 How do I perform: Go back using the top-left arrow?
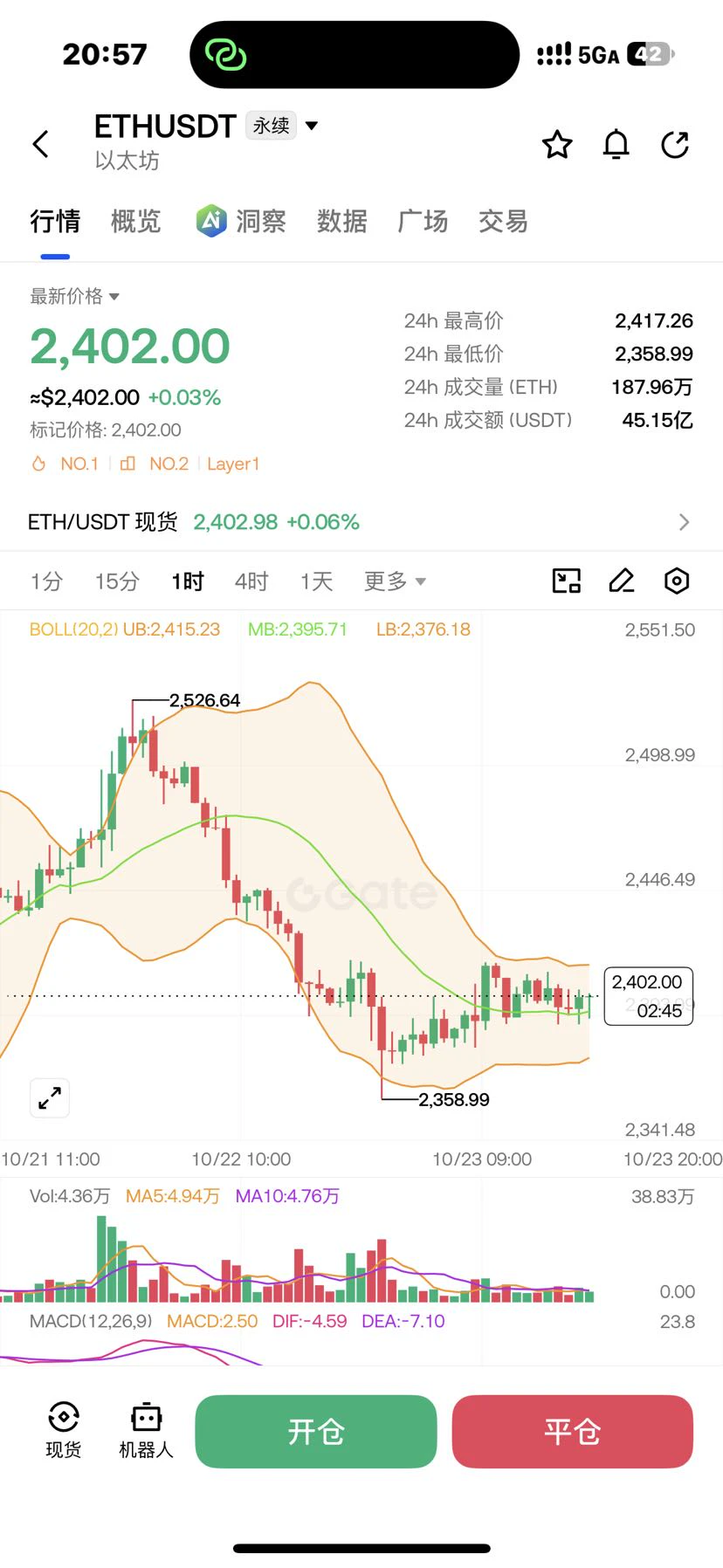pyautogui.click(x=41, y=144)
